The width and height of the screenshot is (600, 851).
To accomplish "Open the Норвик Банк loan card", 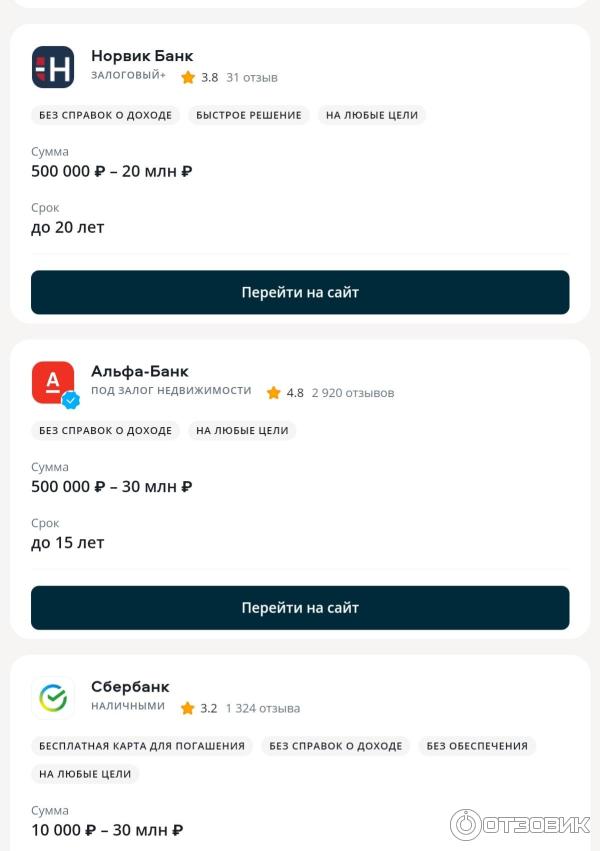I will 142,56.
